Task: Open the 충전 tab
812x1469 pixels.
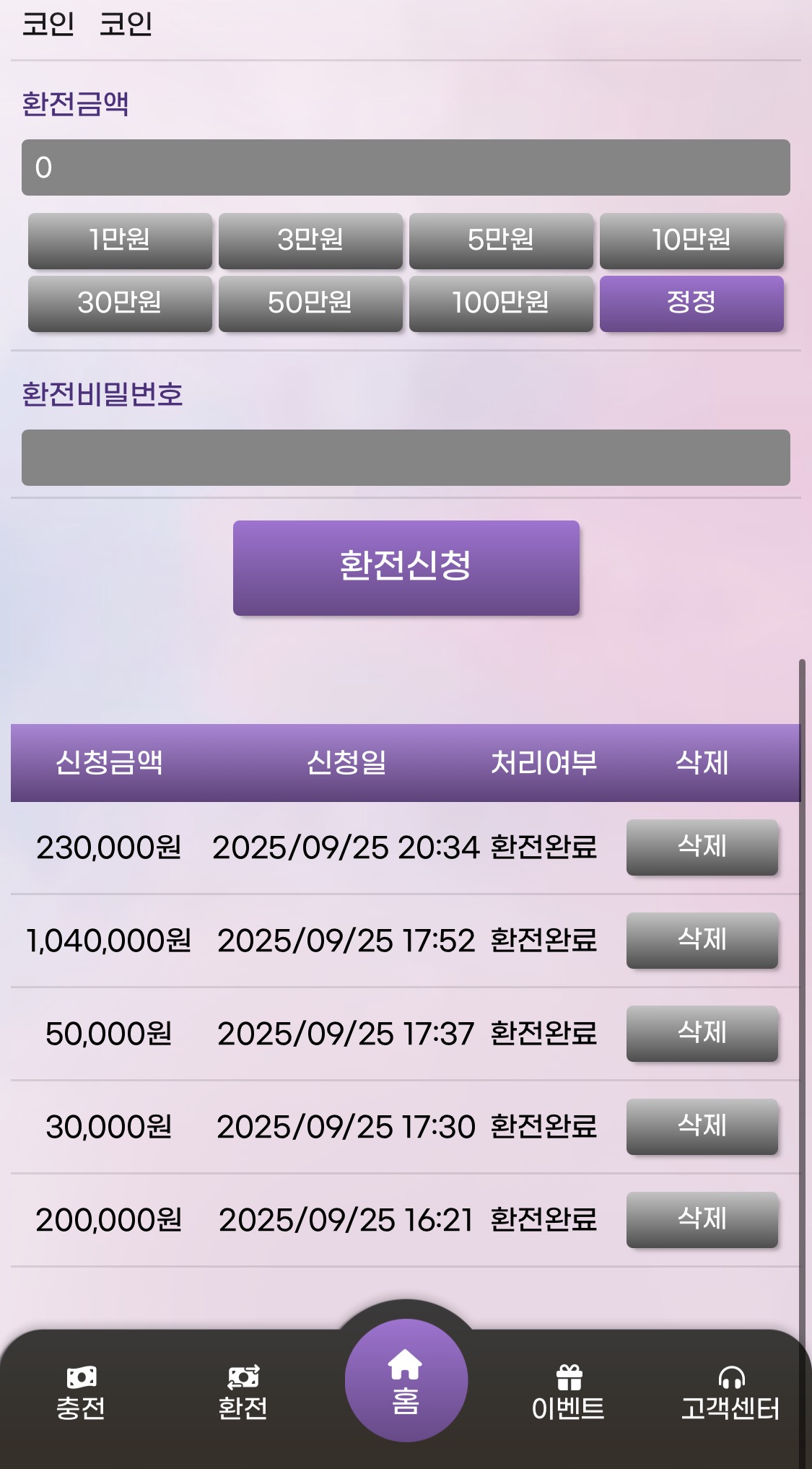Action: point(81,1393)
